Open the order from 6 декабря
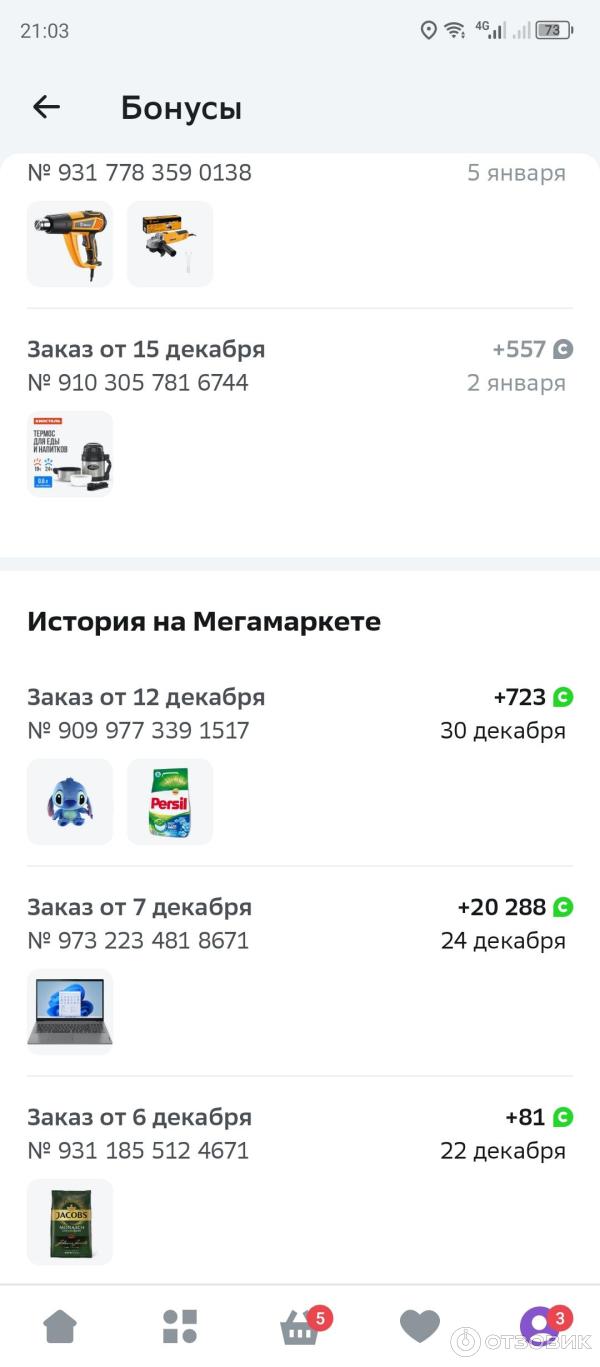Viewport: 600px width, 1367px height. point(139,1118)
